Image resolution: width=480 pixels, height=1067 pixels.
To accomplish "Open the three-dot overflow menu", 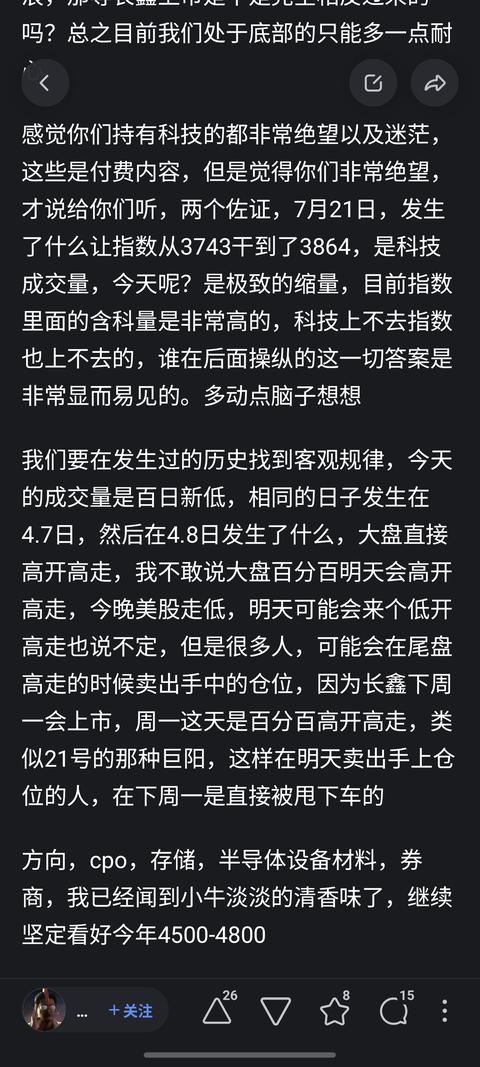I will click(445, 1011).
